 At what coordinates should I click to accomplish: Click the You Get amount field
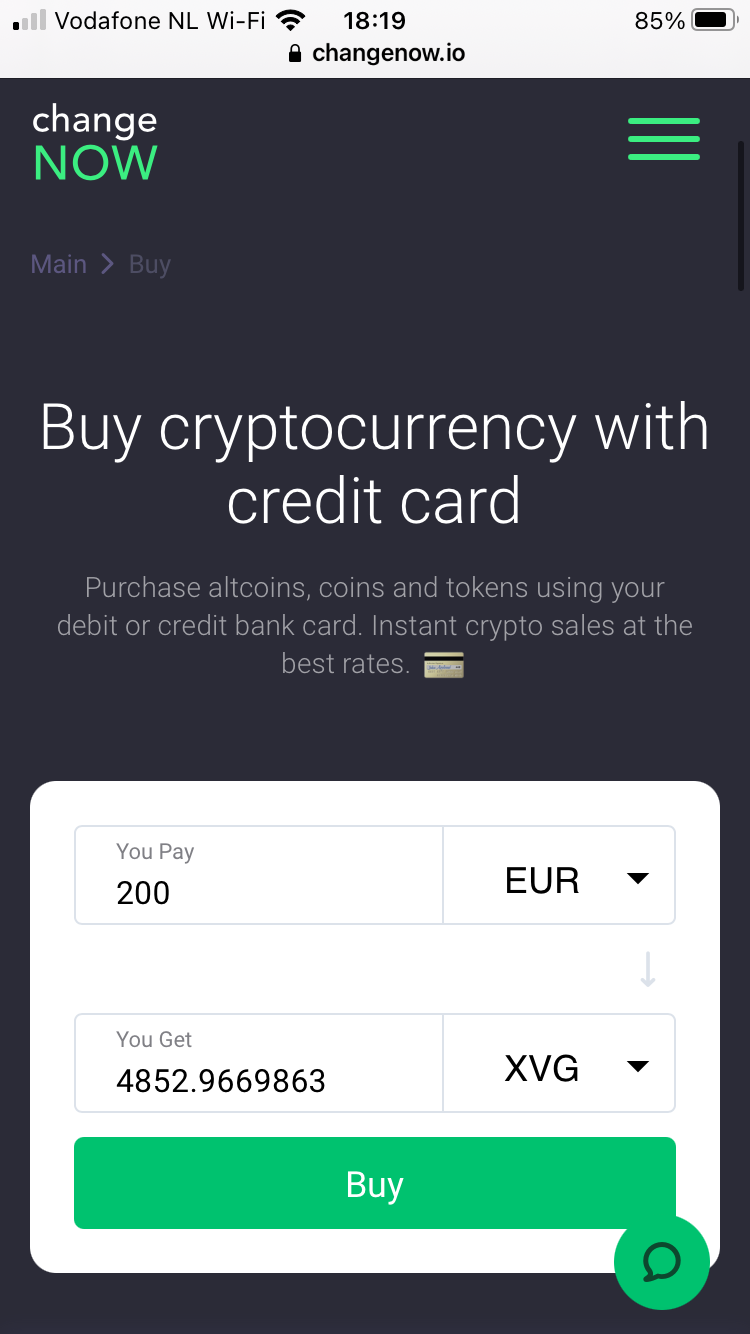click(x=258, y=1063)
